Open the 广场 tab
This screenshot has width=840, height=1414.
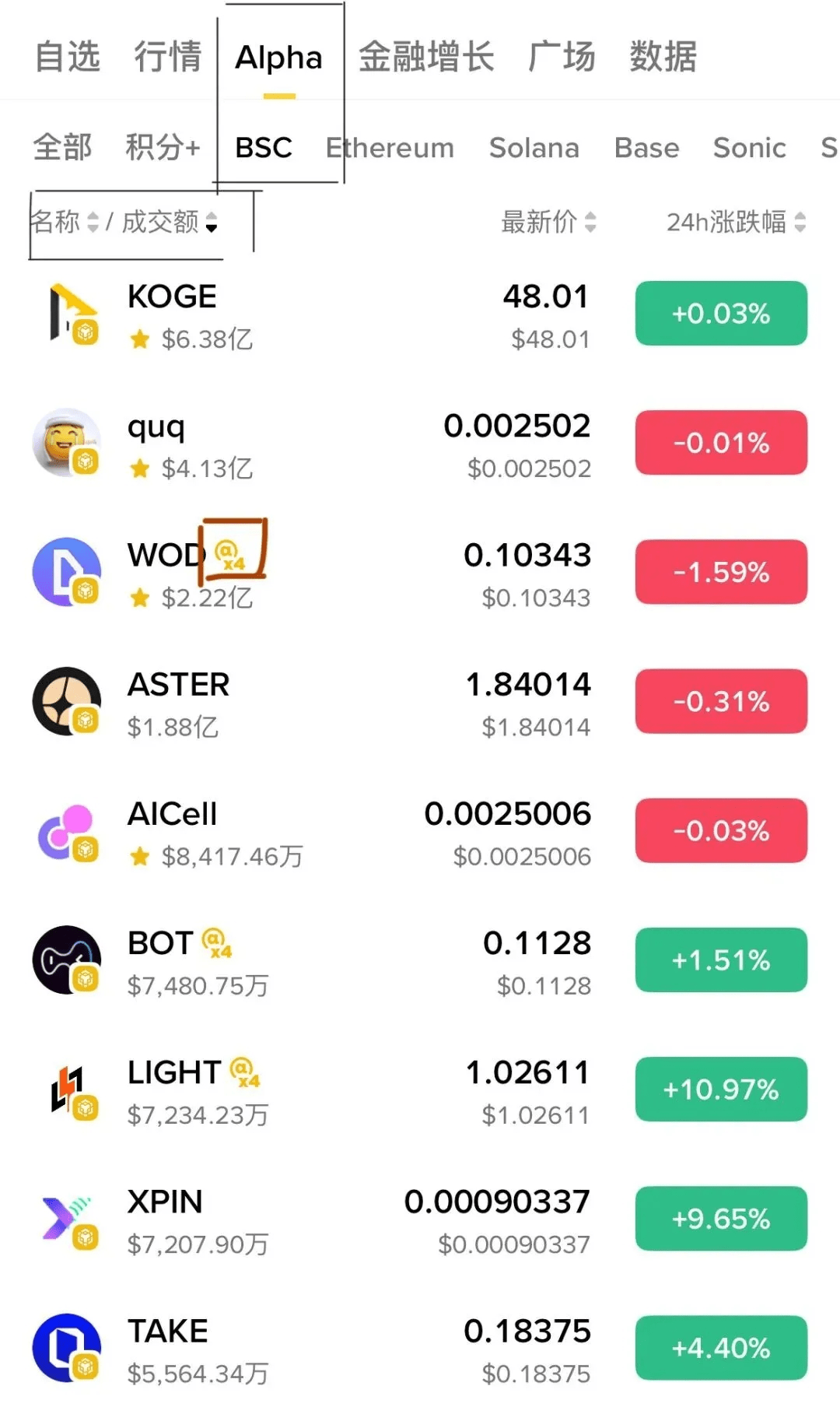[x=562, y=57]
